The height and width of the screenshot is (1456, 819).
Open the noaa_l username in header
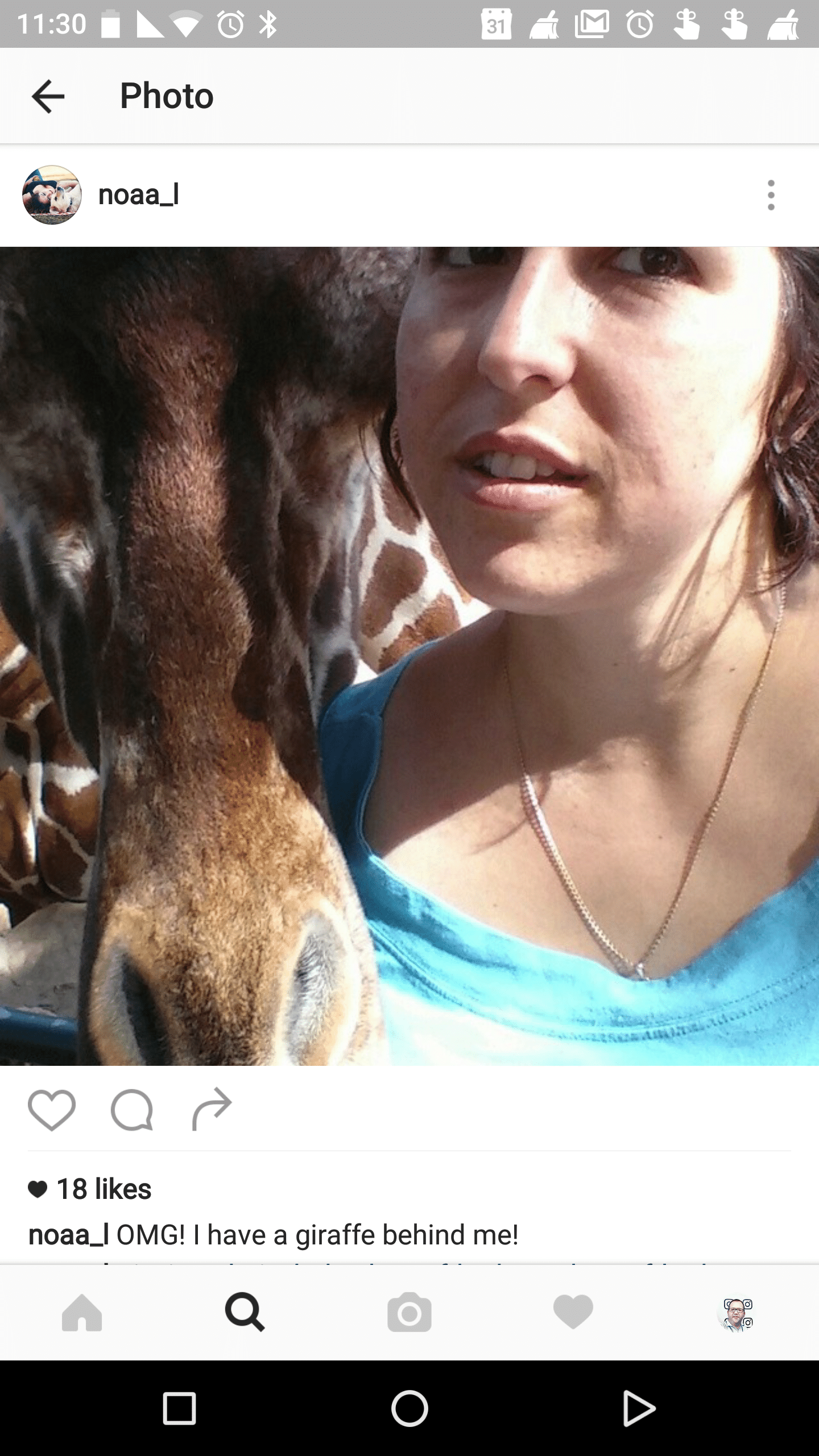(139, 195)
